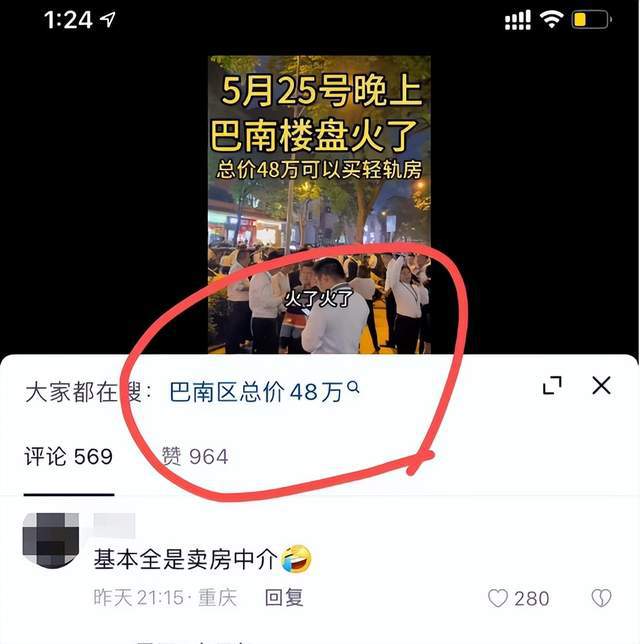Open the commenter's profile avatar

50,539
